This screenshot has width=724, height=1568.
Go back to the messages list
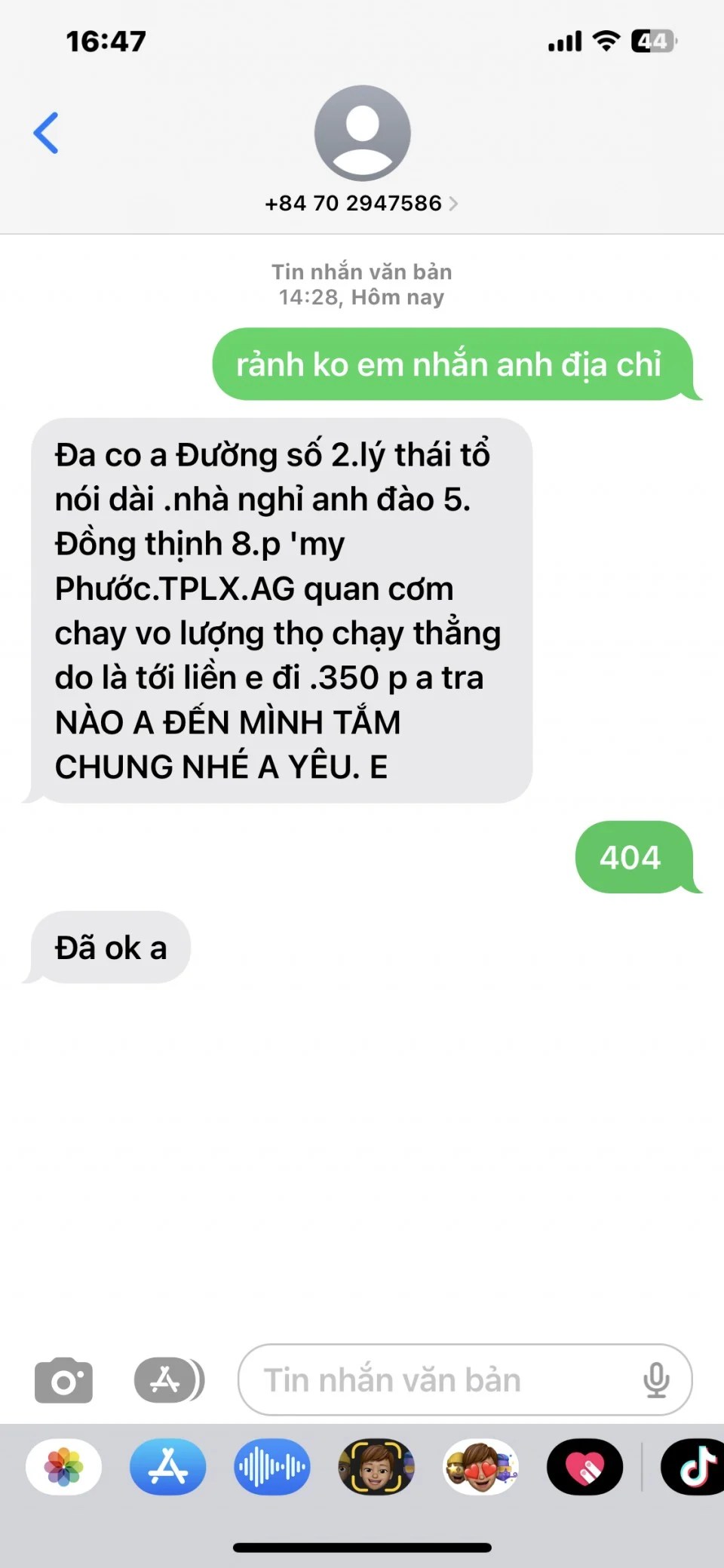pos(46,133)
